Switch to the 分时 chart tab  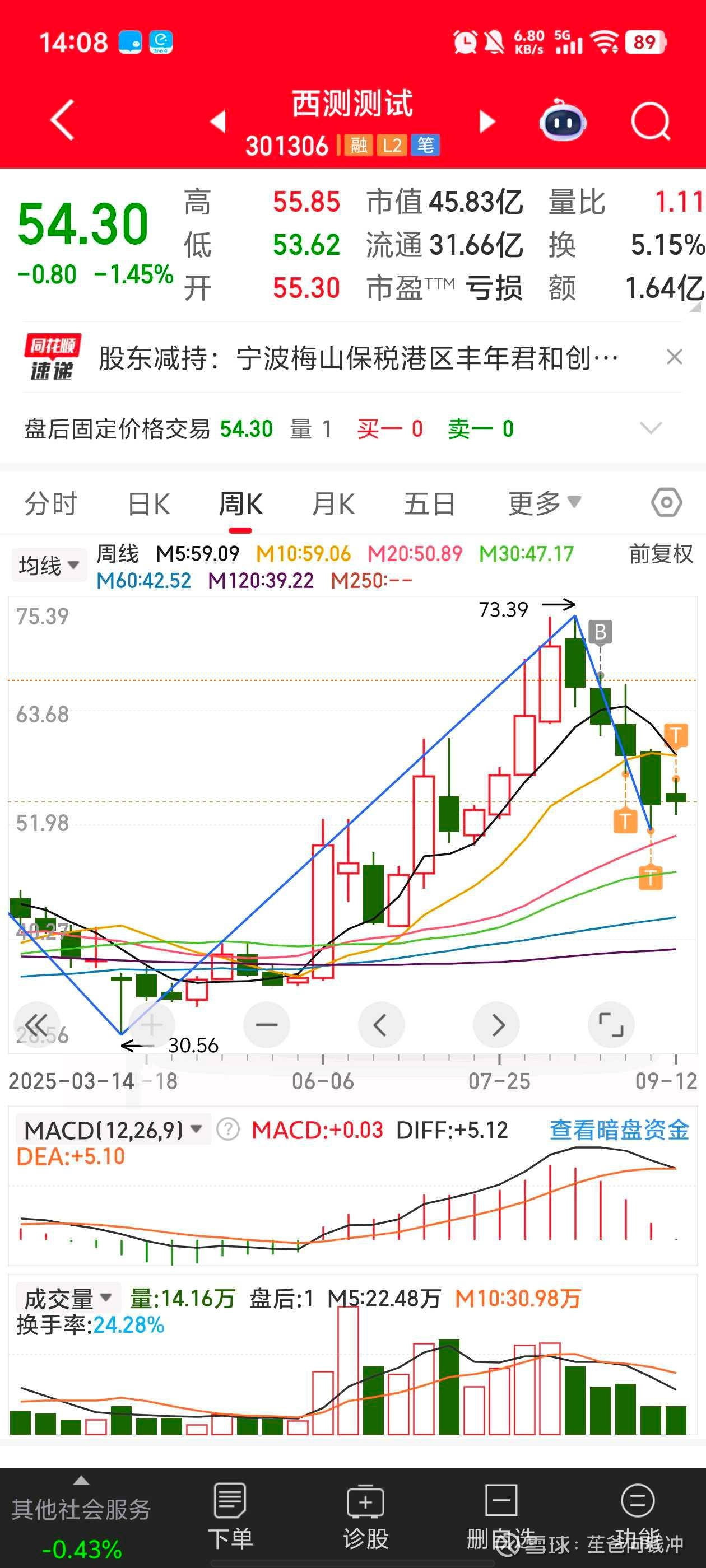pyautogui.click(x=51, y=504)
